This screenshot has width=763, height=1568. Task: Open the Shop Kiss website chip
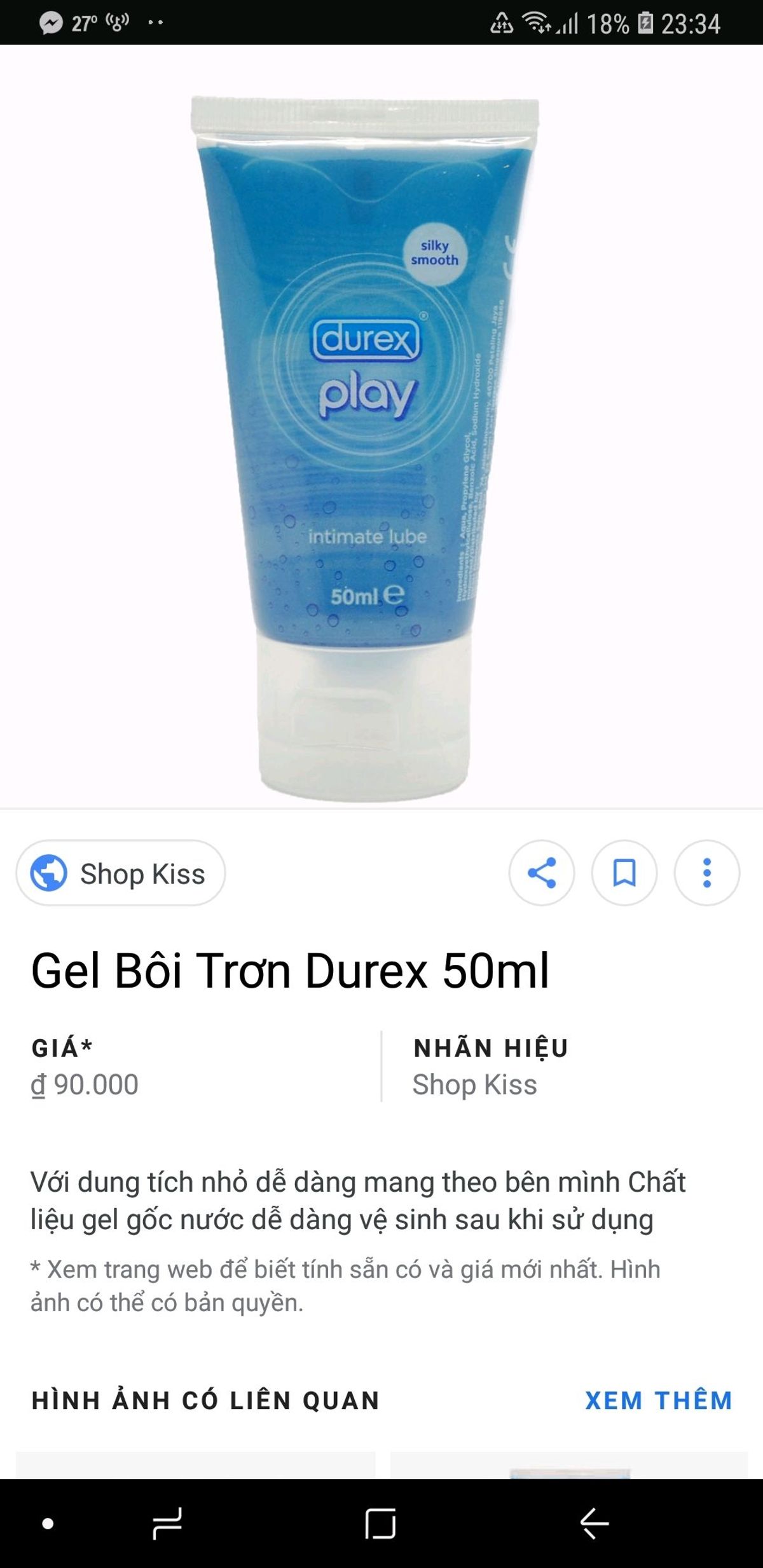tap(121, 873)
